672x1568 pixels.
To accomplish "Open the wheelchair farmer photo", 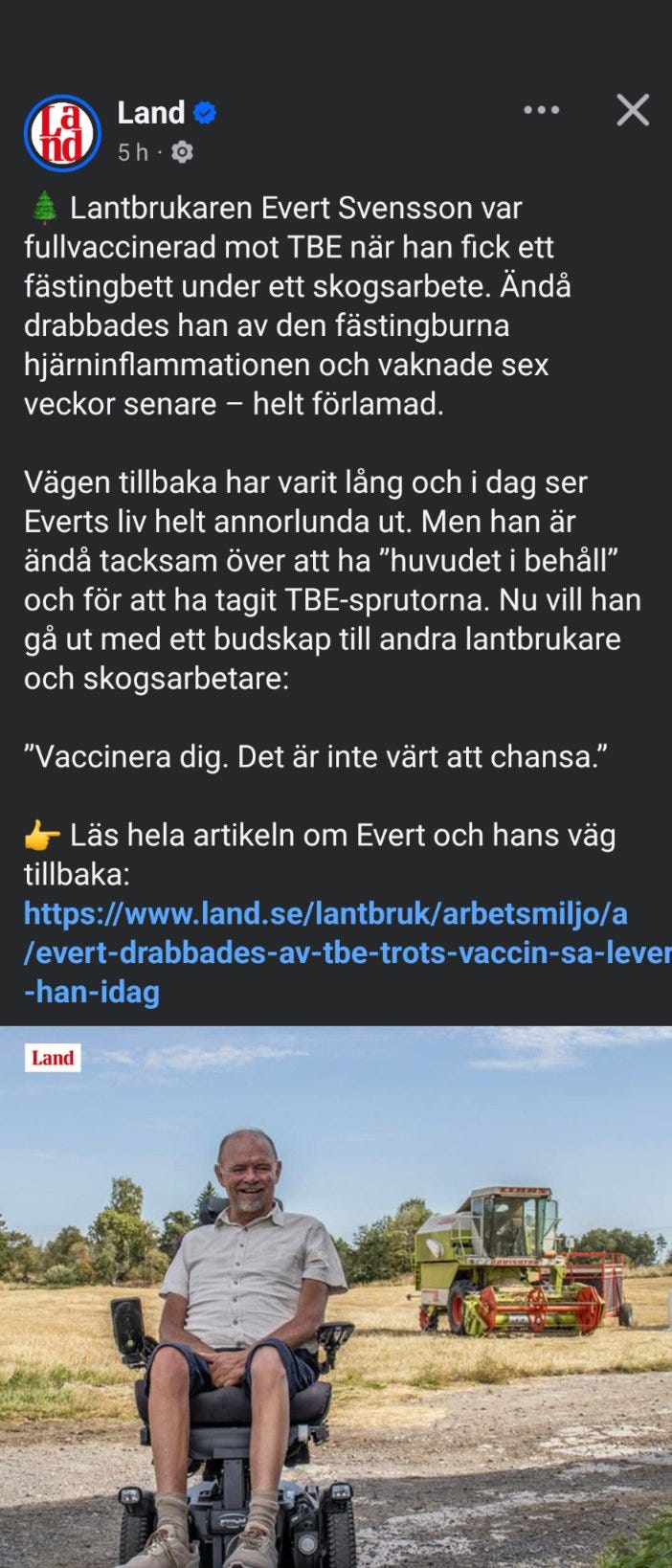I will tap(336, 1297).
